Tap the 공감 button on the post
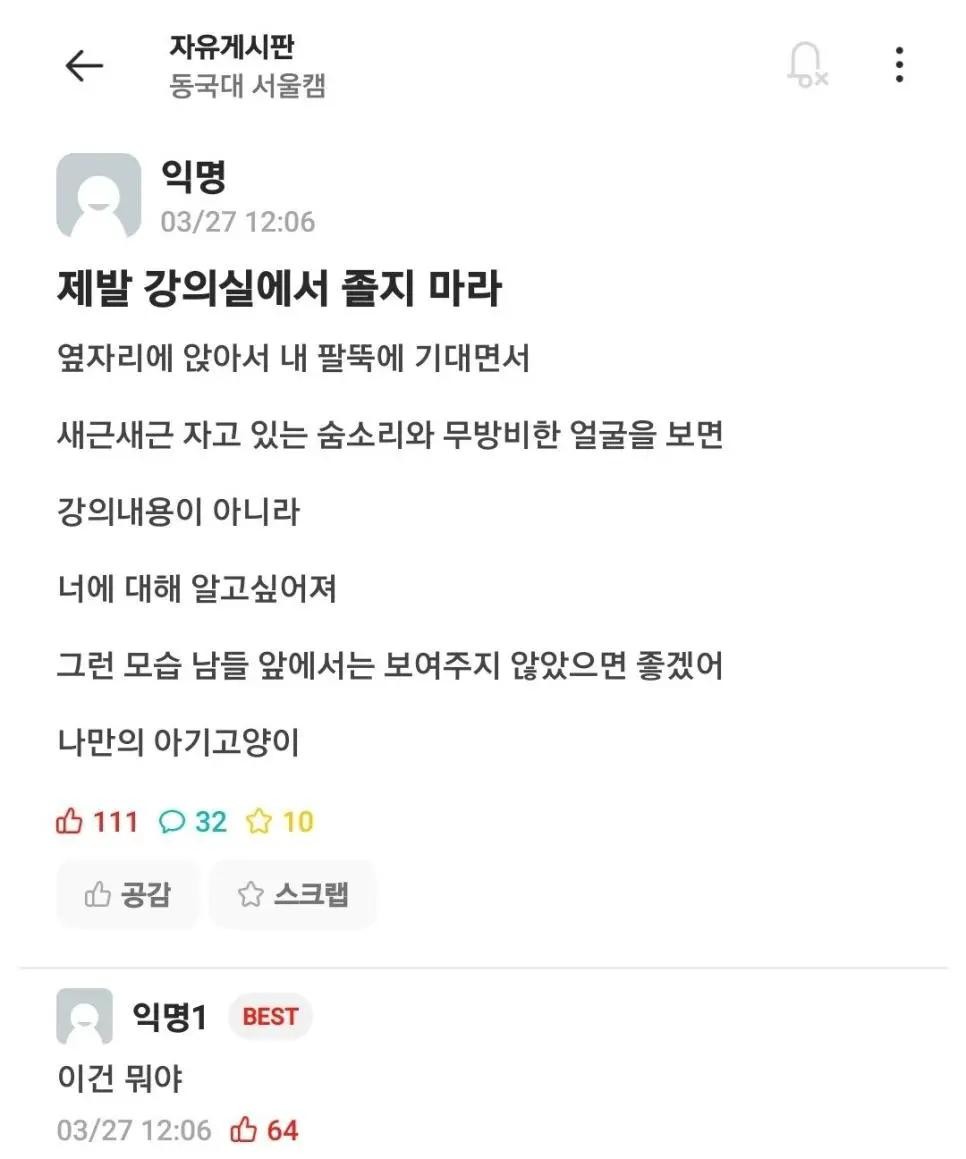This screenshot has height=1159, width=966. coord(128,894)
